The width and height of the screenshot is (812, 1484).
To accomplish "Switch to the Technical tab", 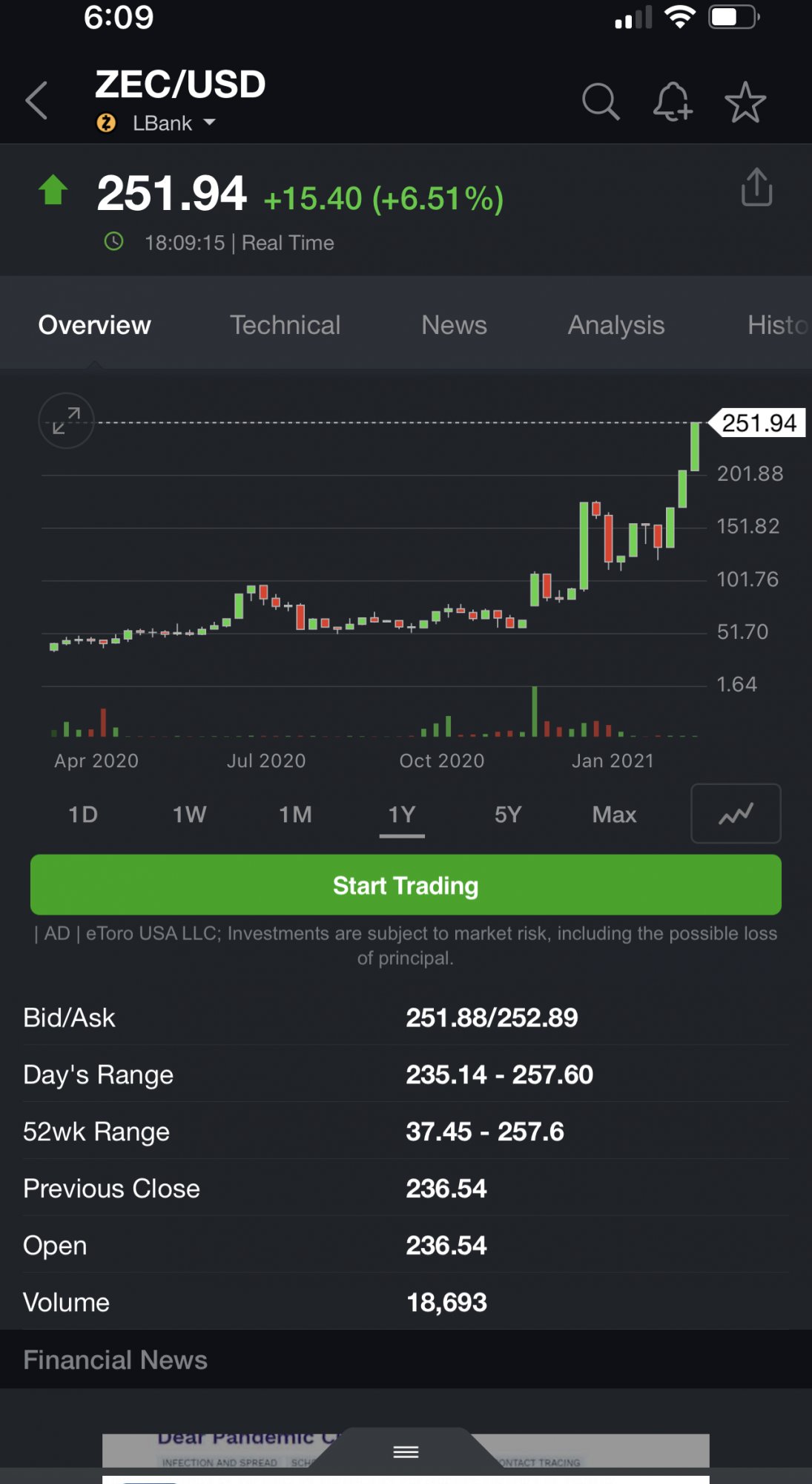I will tap(285, 325).
